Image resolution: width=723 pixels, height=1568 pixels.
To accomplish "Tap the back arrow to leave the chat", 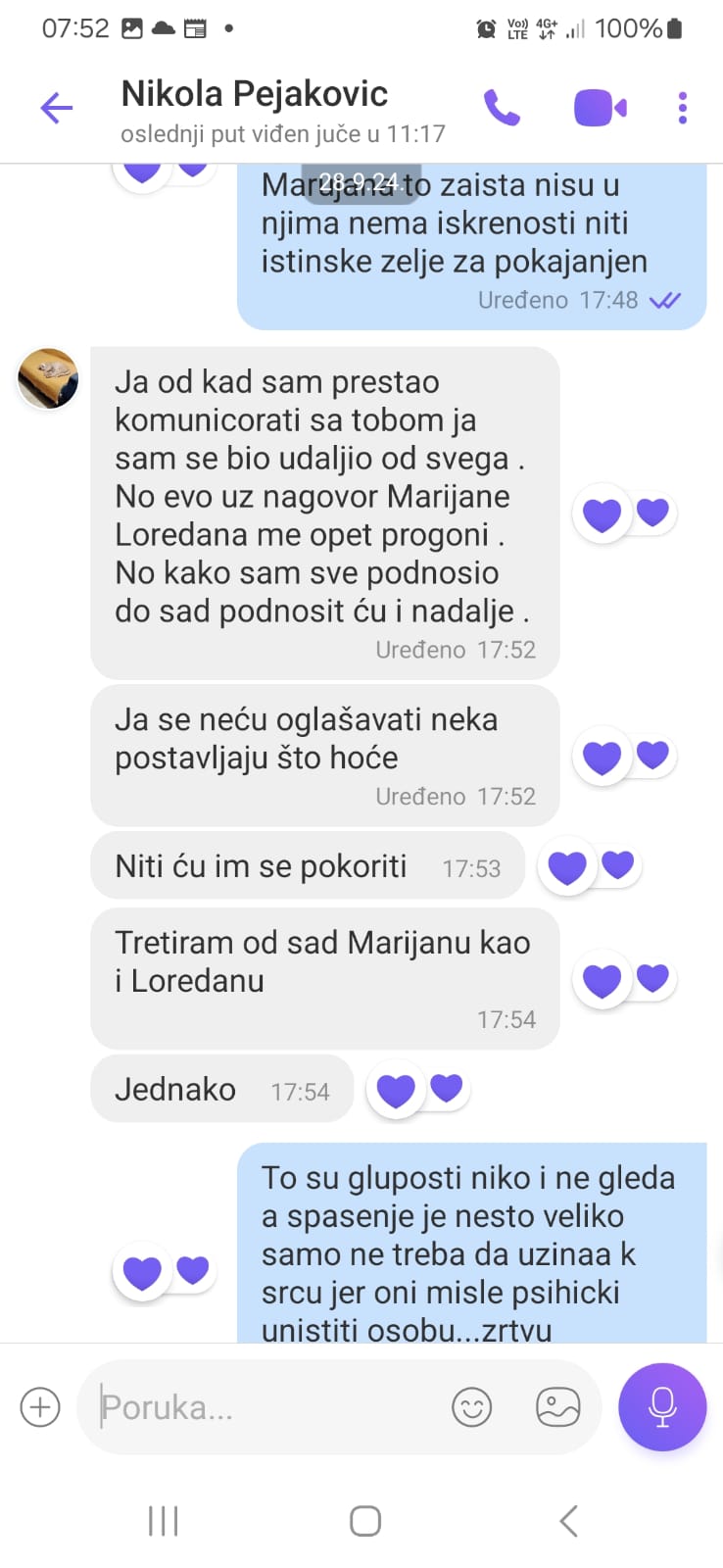I will coord(56,109).
